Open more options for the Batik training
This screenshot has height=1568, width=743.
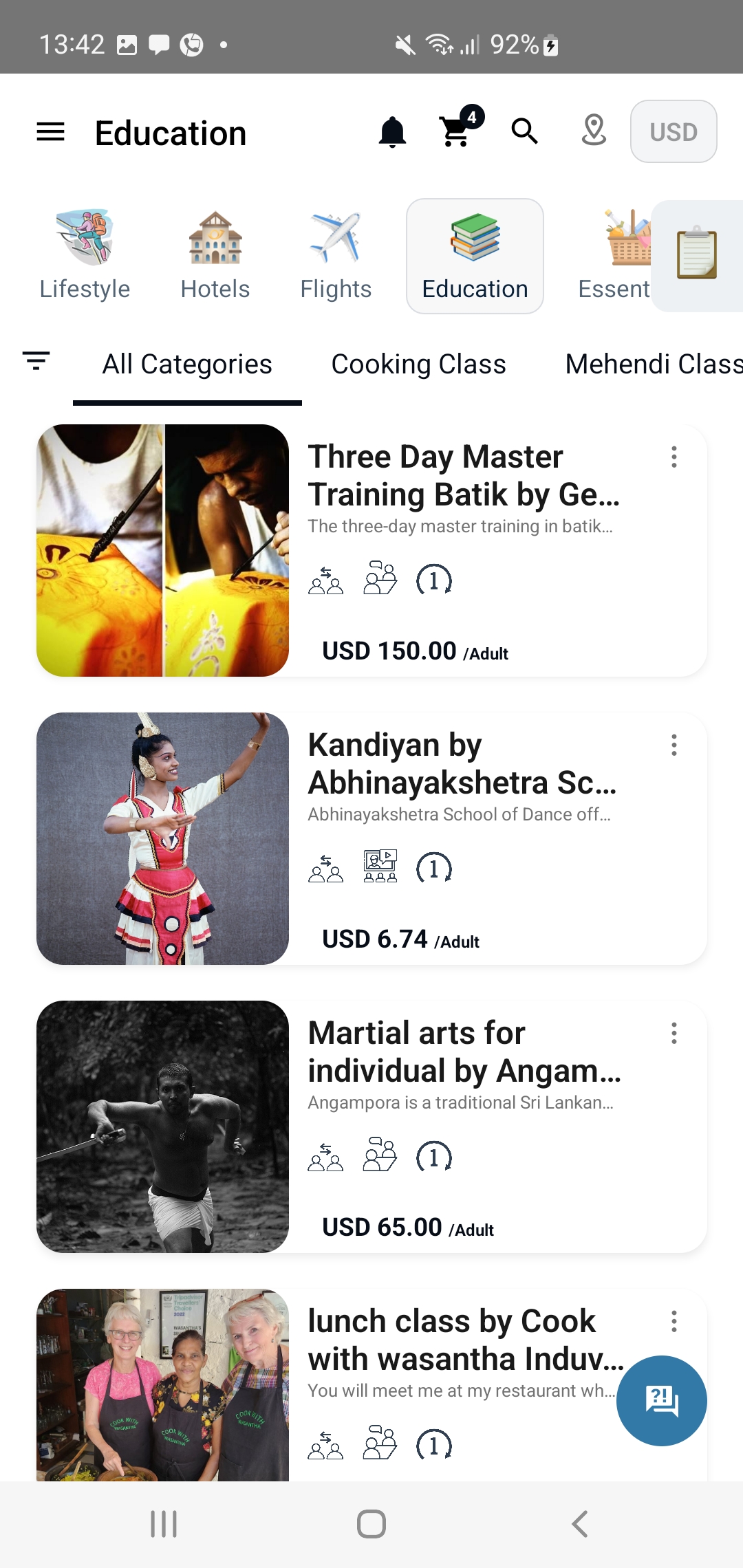(x=674, y=457)
